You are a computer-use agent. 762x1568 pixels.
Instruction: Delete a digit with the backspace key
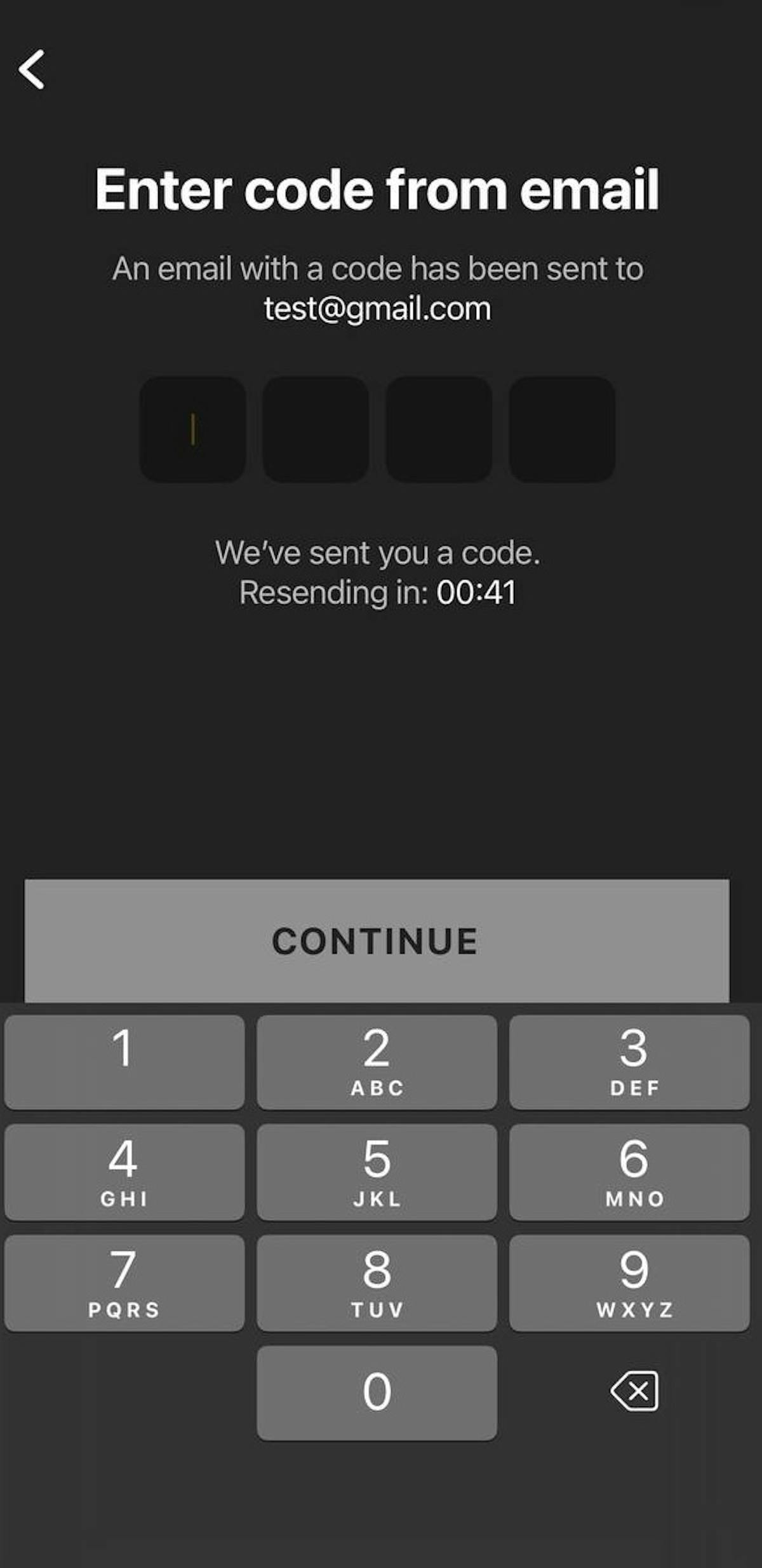(634, 1391)
